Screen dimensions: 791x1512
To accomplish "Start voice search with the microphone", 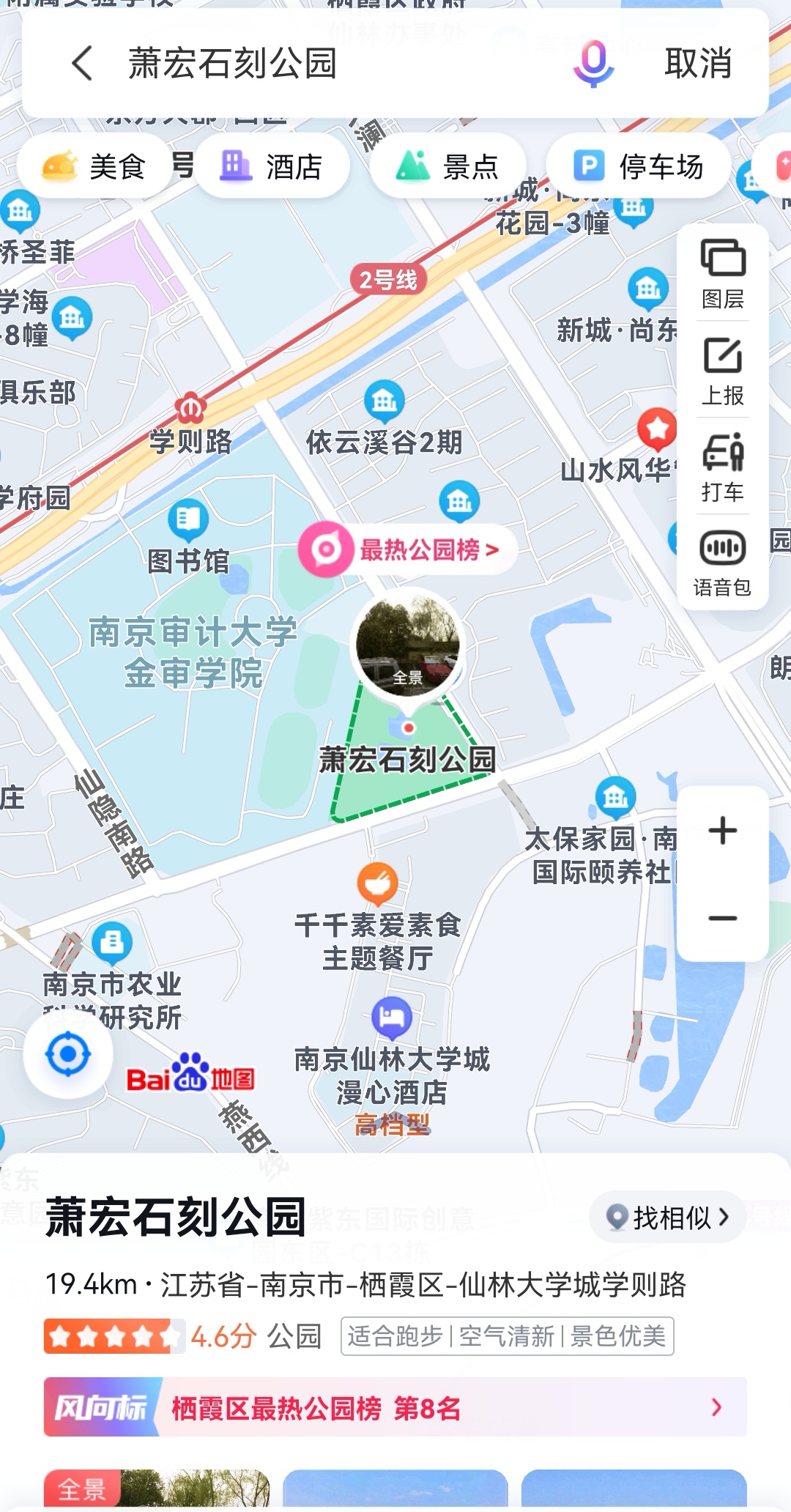I will 593,63.
